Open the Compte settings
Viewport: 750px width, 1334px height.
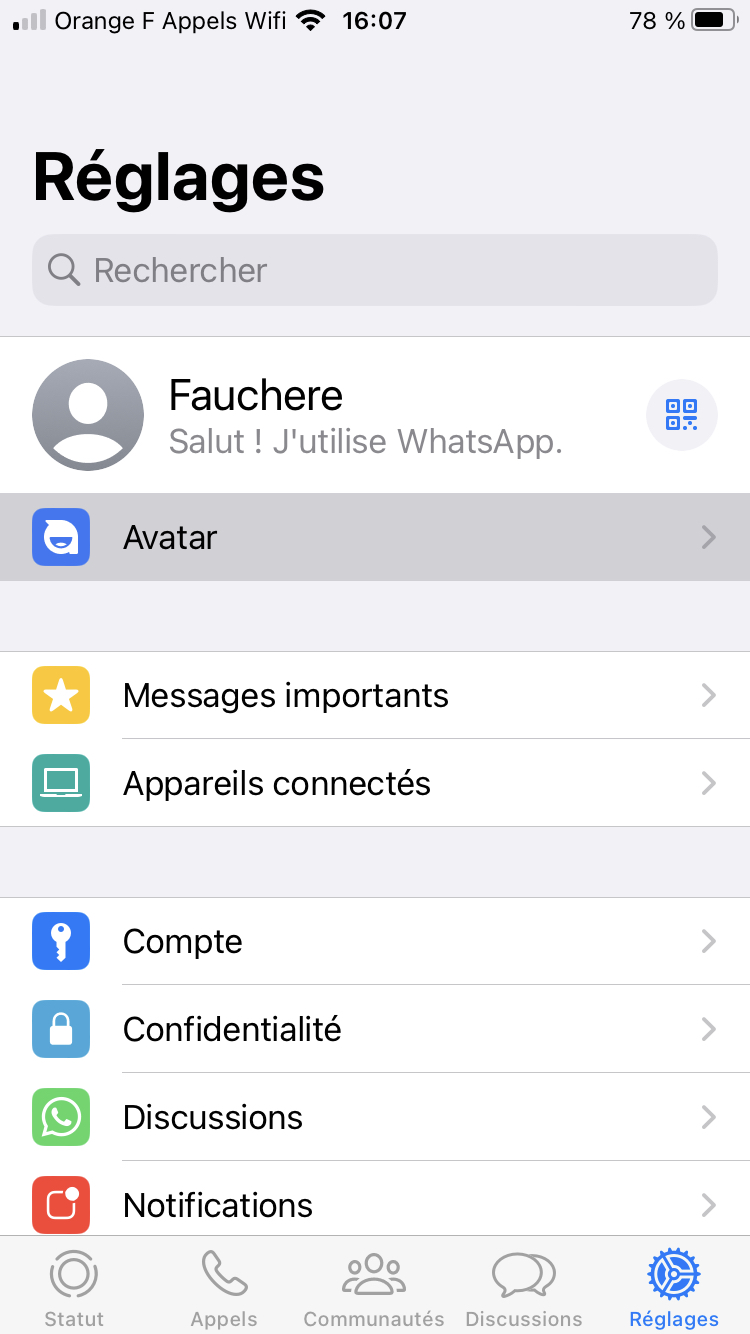(375, 941)
